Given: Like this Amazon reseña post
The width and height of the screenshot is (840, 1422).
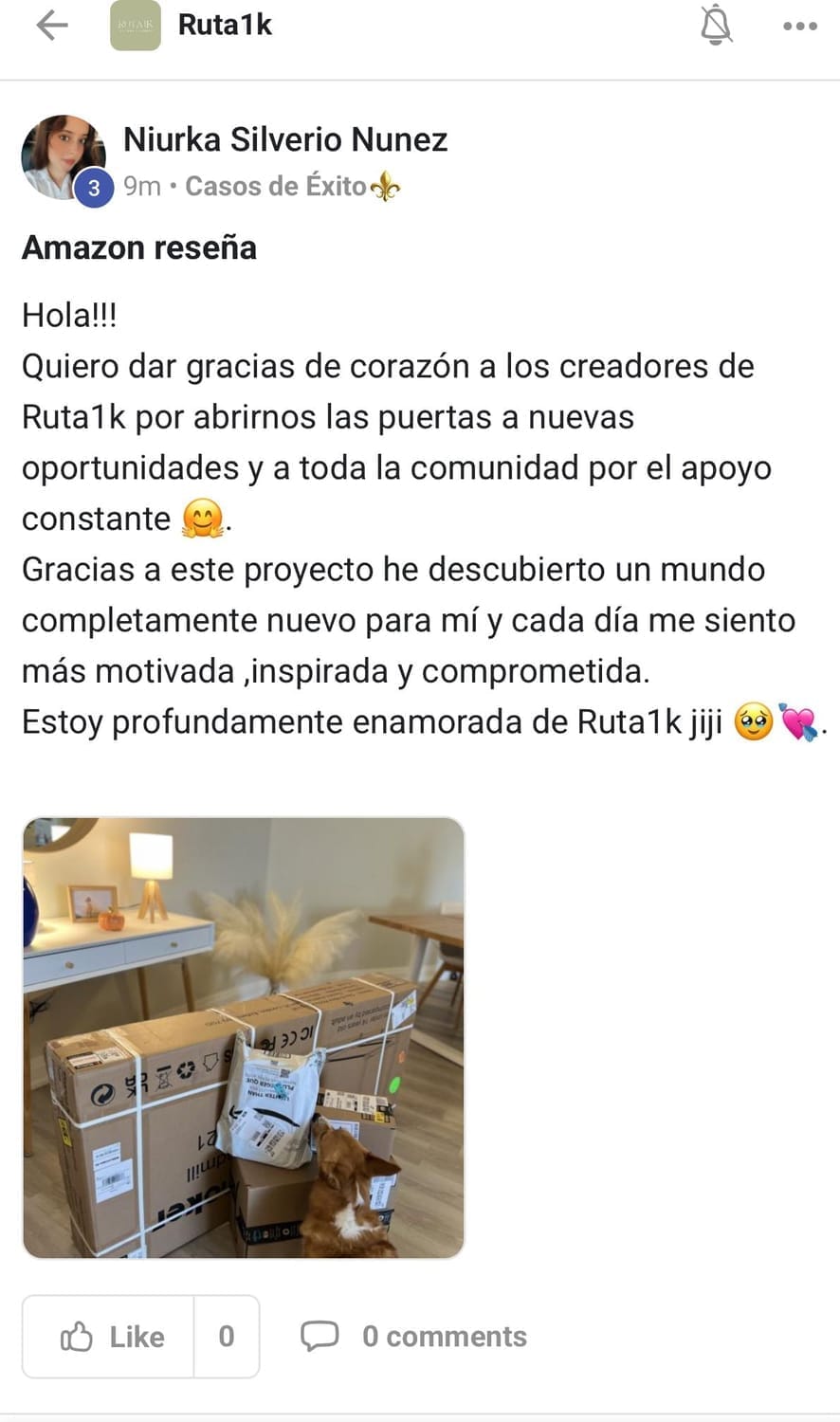Looking at the screenshot, I should click(109, 1337).
